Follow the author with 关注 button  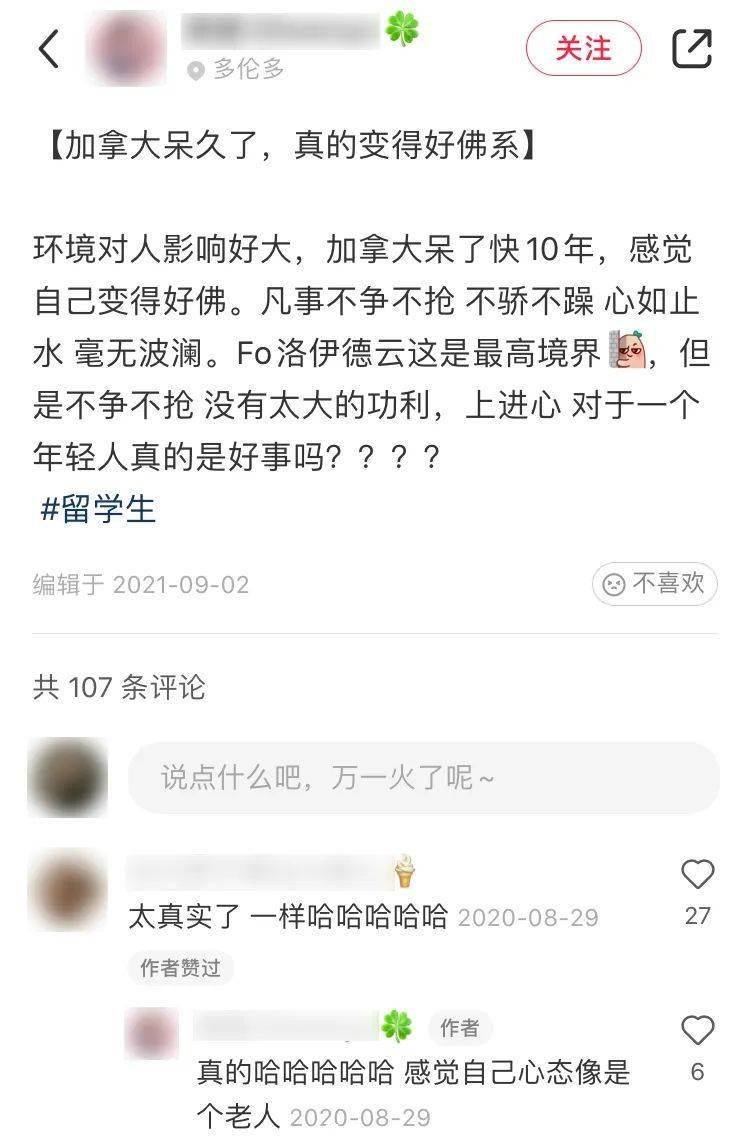point(583,48)
